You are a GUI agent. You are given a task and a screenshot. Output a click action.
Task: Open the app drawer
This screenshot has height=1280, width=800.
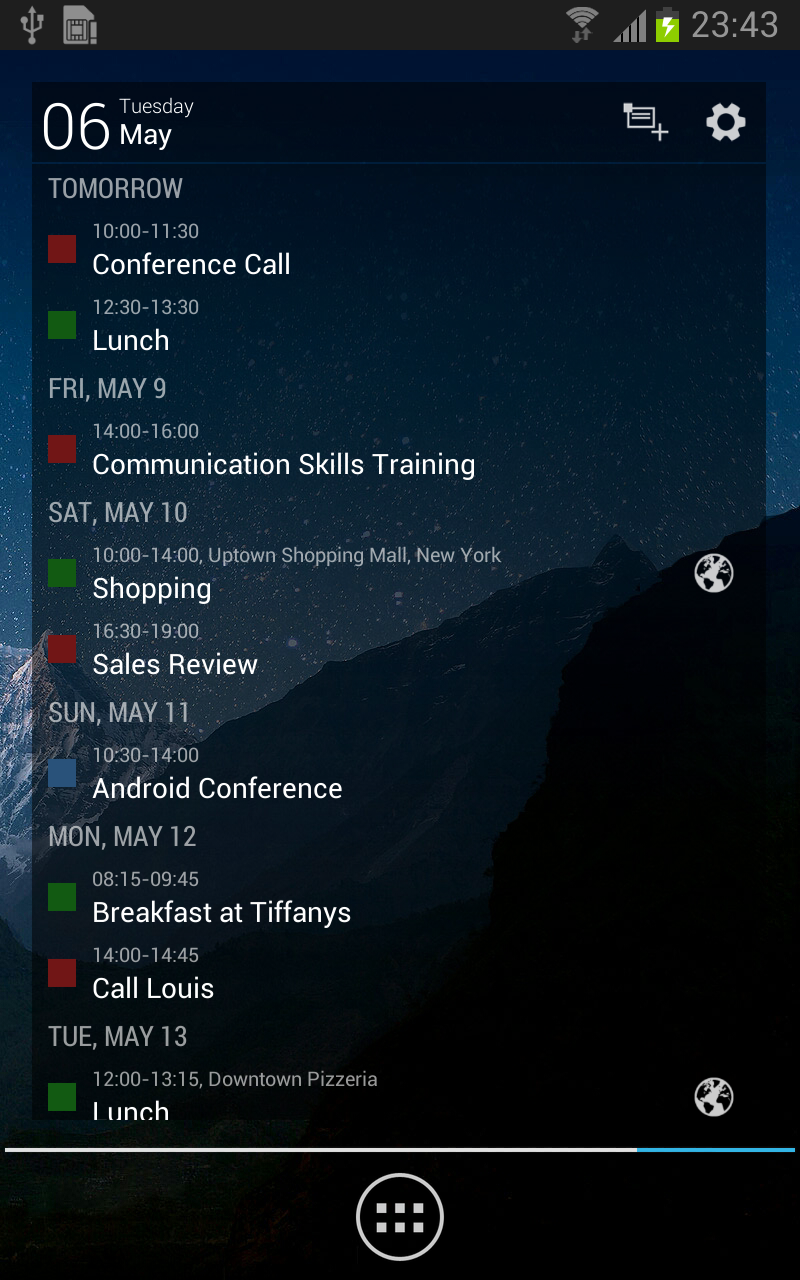tap(400, 1217)
